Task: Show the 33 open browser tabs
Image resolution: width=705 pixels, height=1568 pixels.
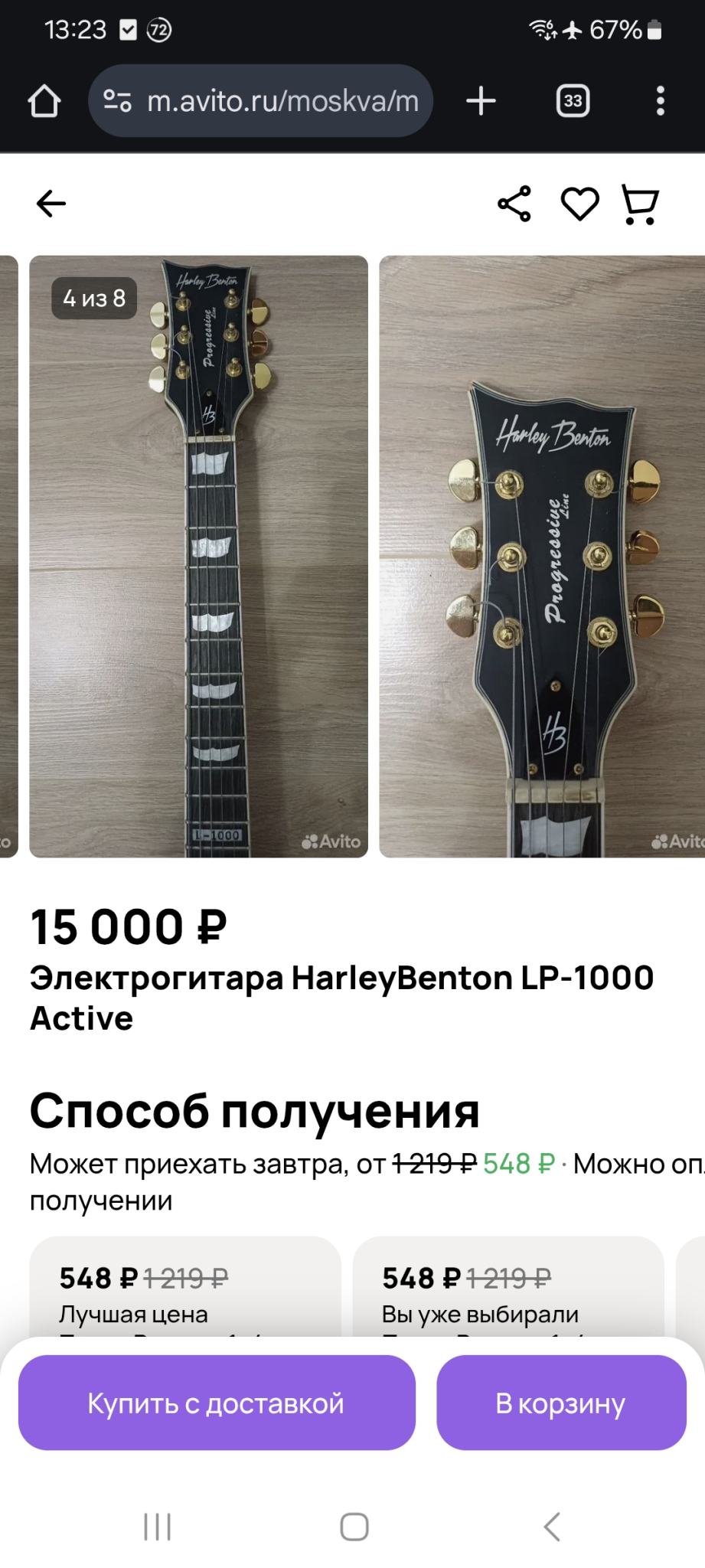Action: [573, 101]
